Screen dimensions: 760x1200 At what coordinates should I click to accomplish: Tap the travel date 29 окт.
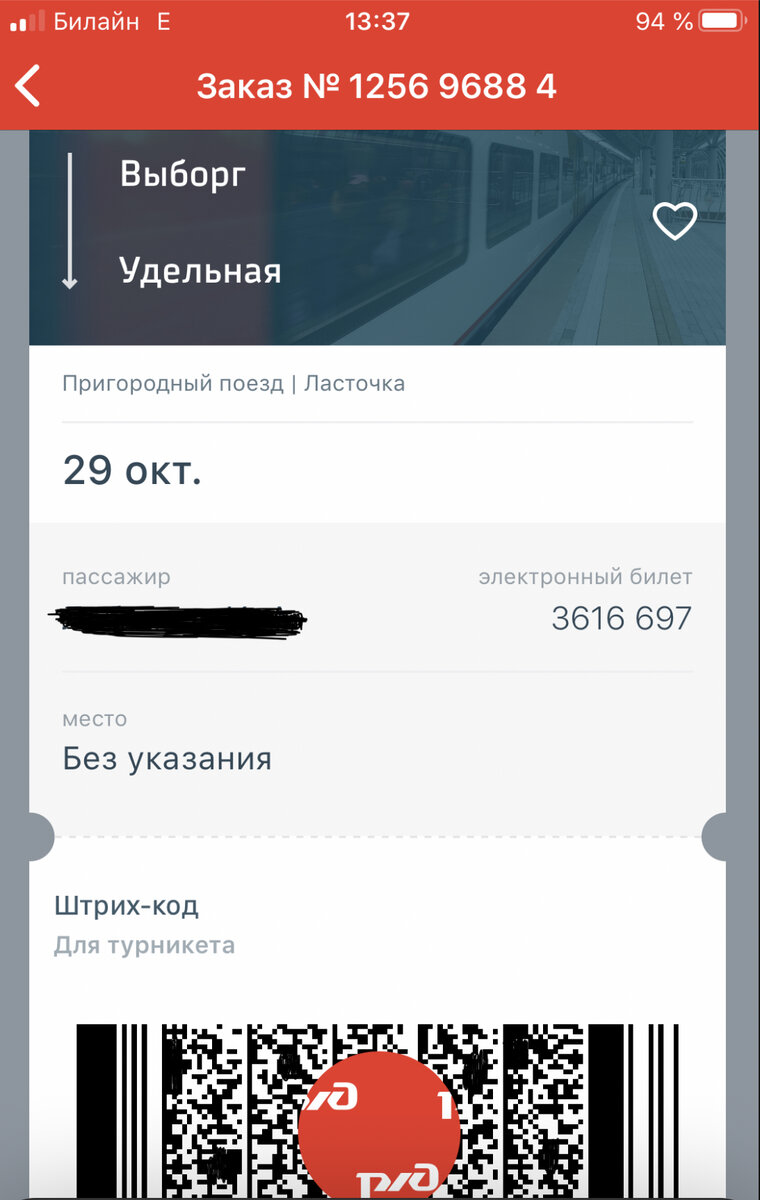[132, 470]
